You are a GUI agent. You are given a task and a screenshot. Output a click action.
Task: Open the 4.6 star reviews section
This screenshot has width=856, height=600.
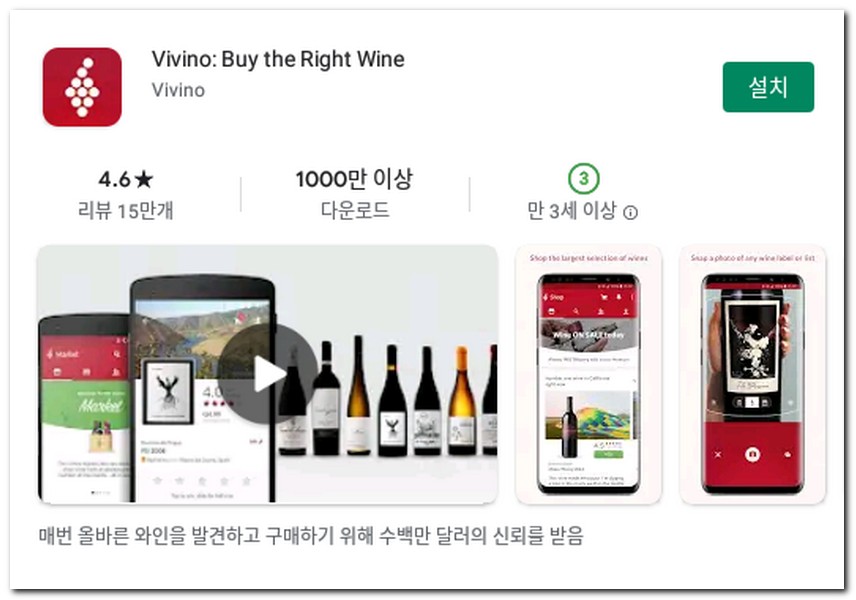[x=126, y=194]
